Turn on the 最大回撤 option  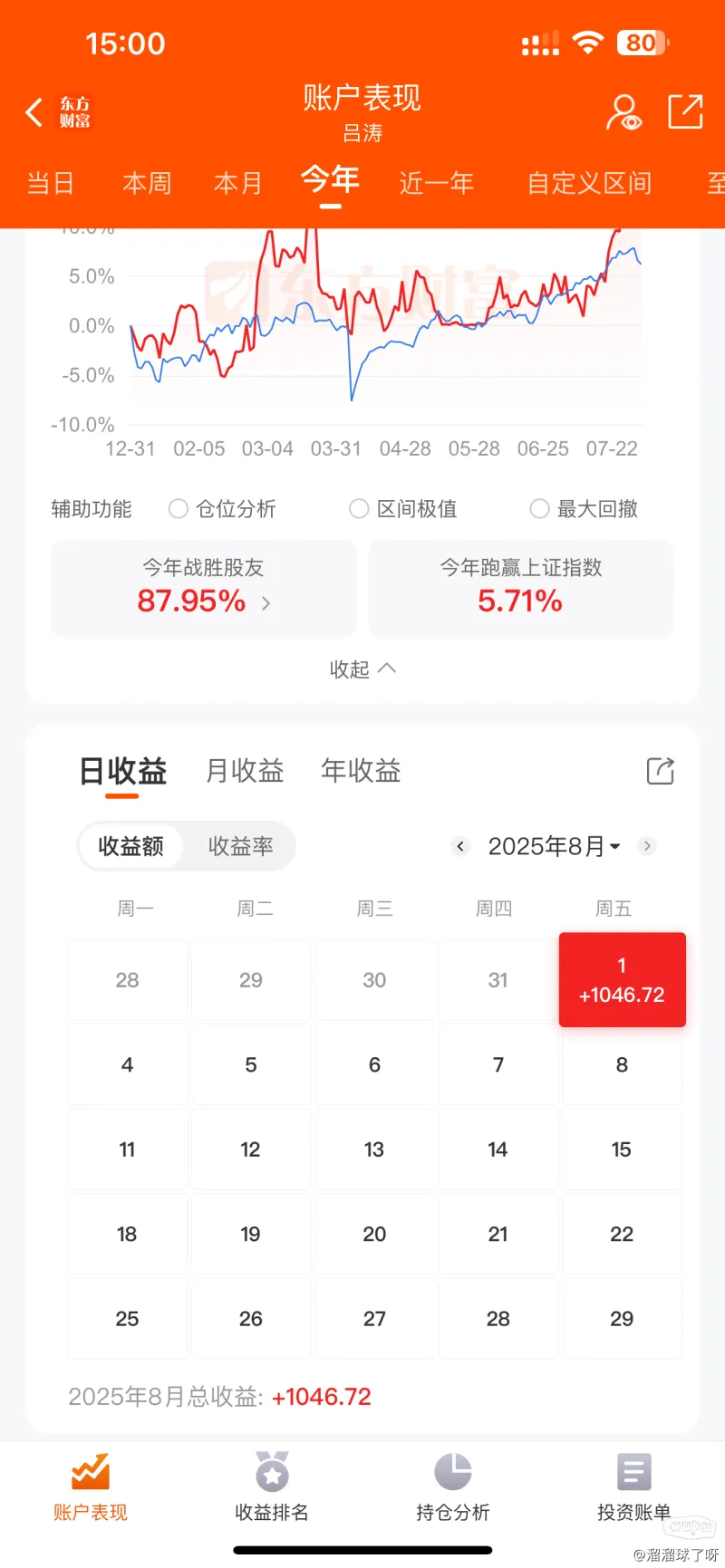tap(540, 509)
